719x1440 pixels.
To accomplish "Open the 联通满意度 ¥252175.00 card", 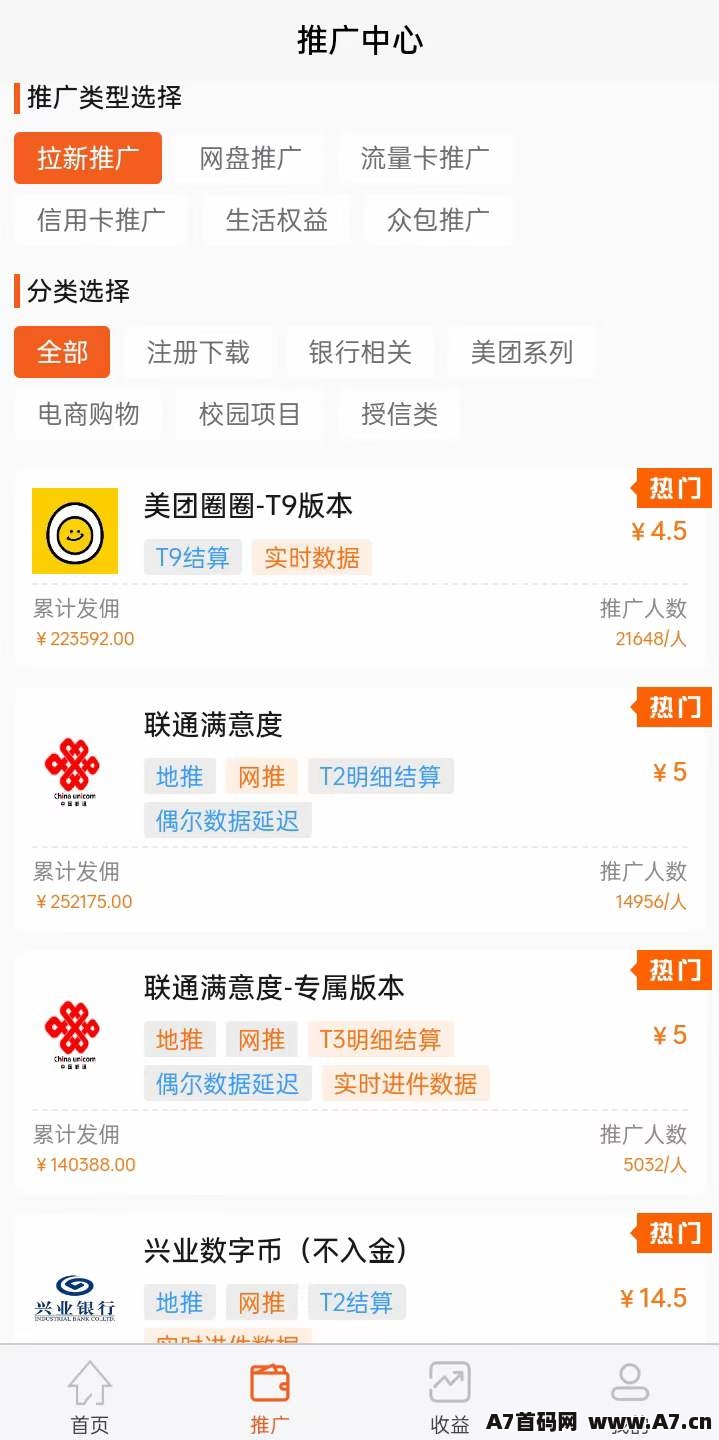I will [x=360, y=809].
